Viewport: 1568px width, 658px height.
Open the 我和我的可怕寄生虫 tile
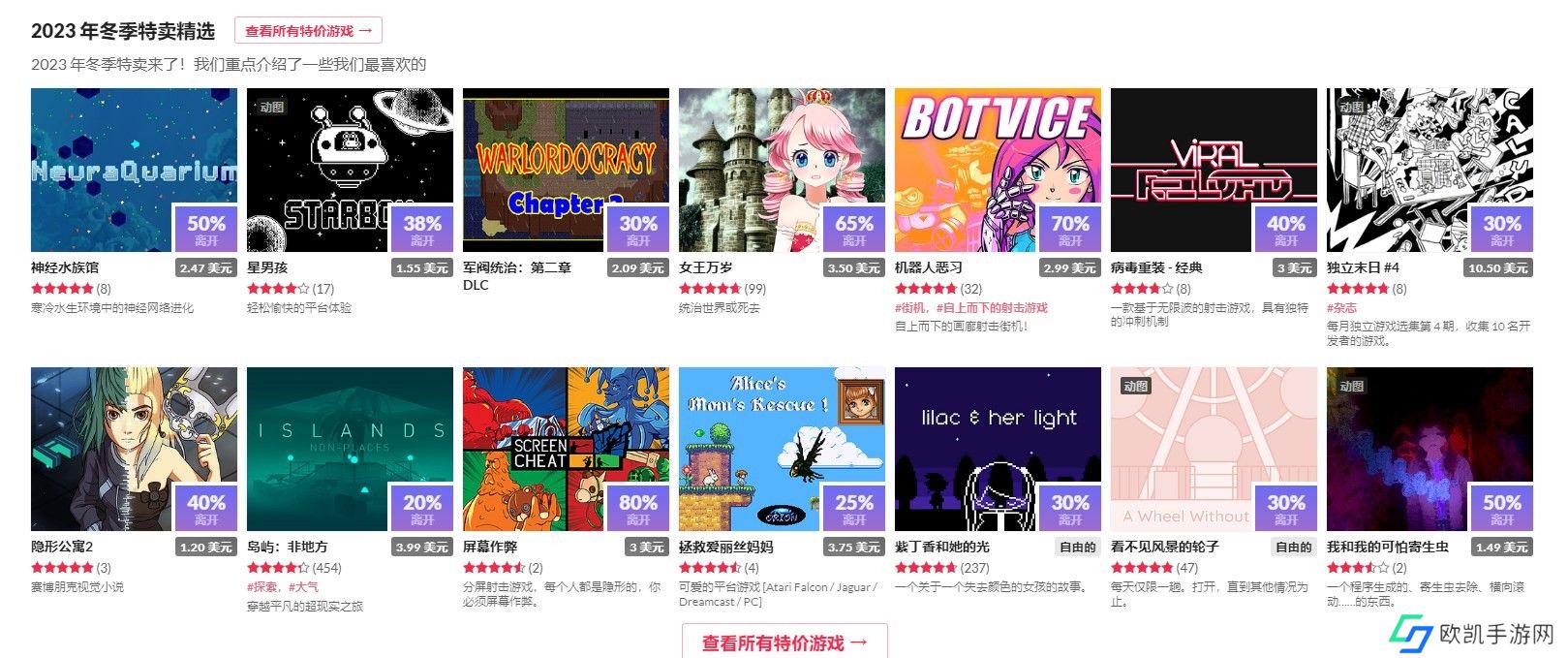point(1430,449)
